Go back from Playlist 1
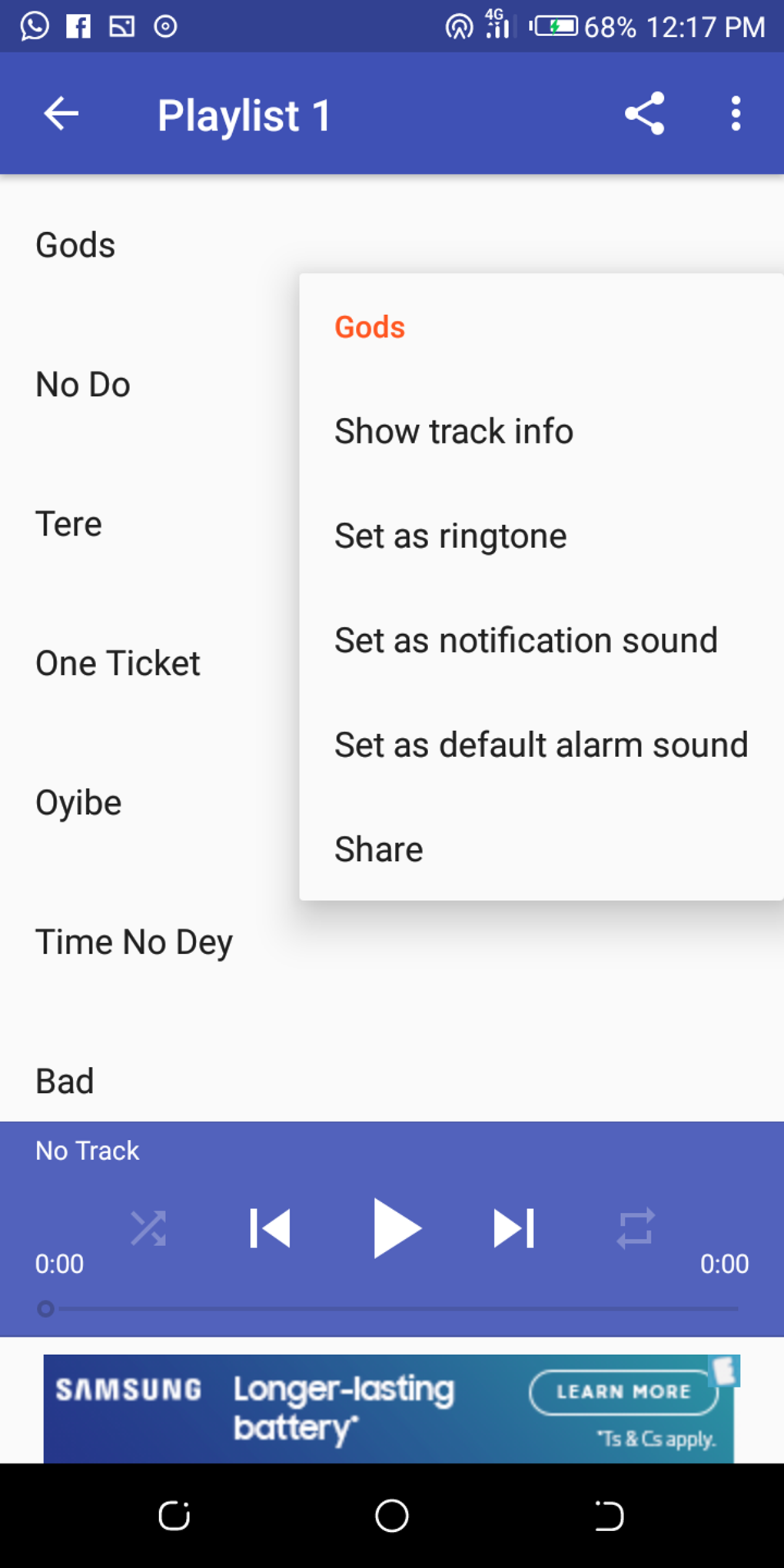 [61, 114]
